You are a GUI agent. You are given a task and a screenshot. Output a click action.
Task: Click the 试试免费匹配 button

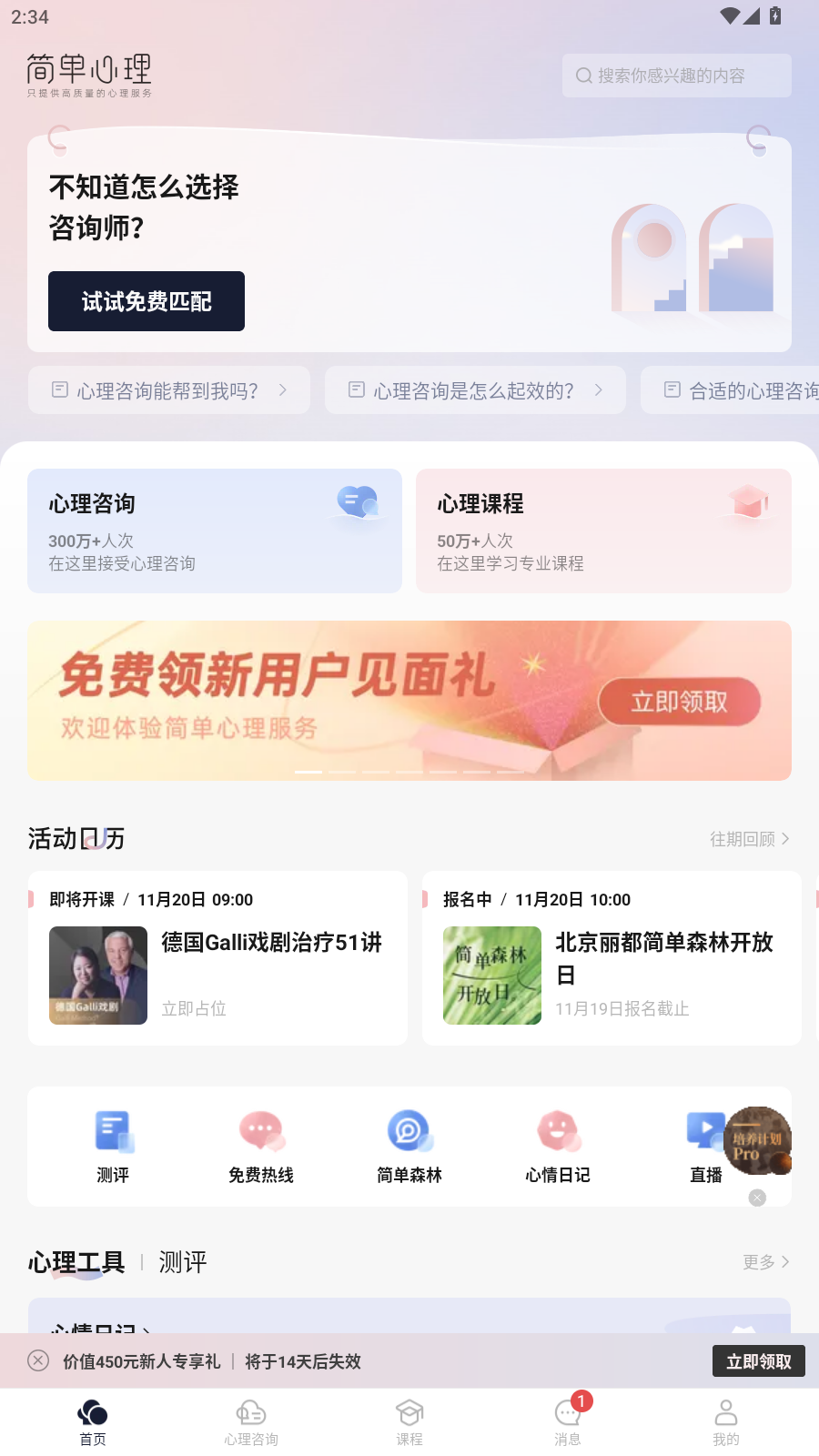(146, 301)
